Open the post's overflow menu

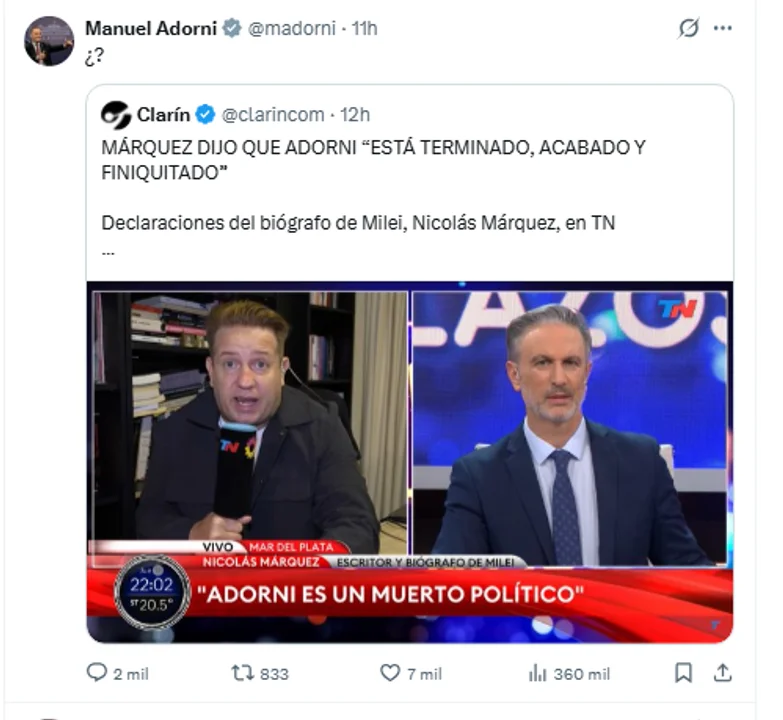723,29
